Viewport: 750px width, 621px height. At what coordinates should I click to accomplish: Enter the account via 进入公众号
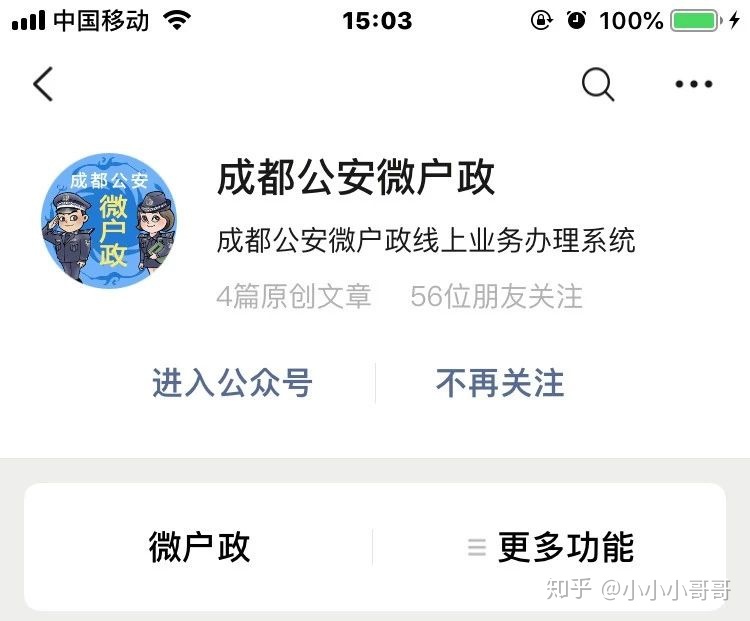click(x=232, y=383)
